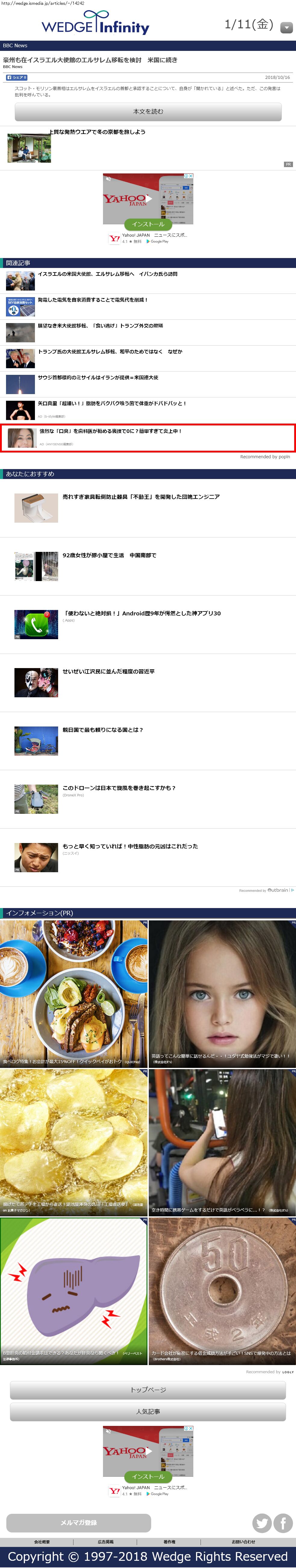
Task: Tap the メルマガ登録 newsletter signup button
Action: coord(79,1522)
